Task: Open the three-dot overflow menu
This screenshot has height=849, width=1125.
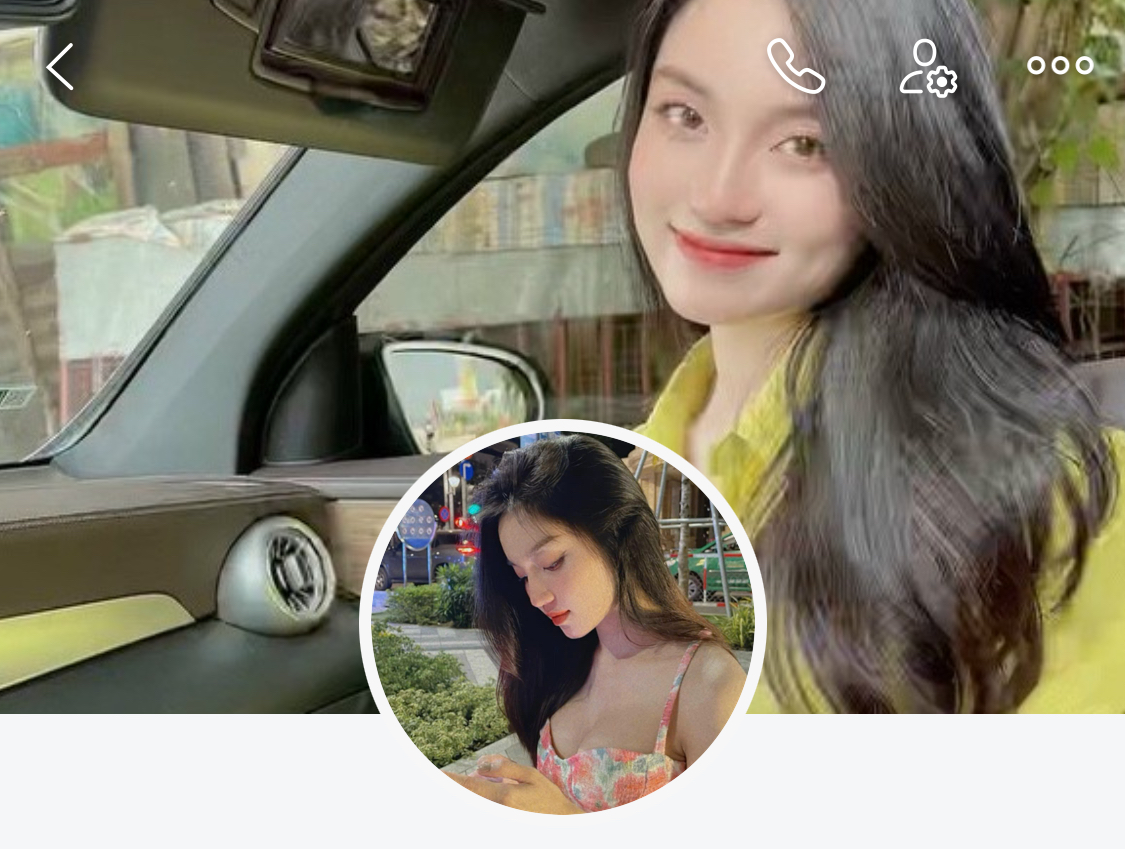Action: (x=1060, y=66)
